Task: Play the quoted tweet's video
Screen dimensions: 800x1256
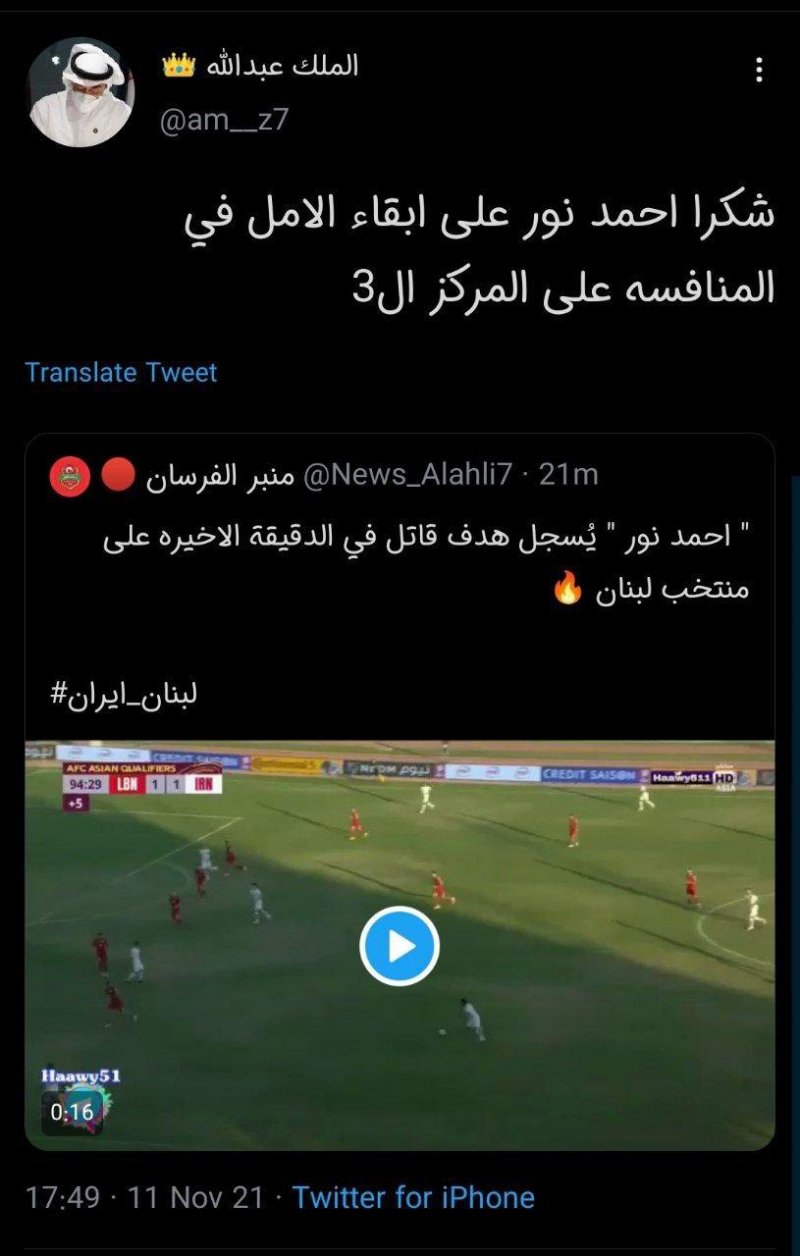Action: pos(399,945)
